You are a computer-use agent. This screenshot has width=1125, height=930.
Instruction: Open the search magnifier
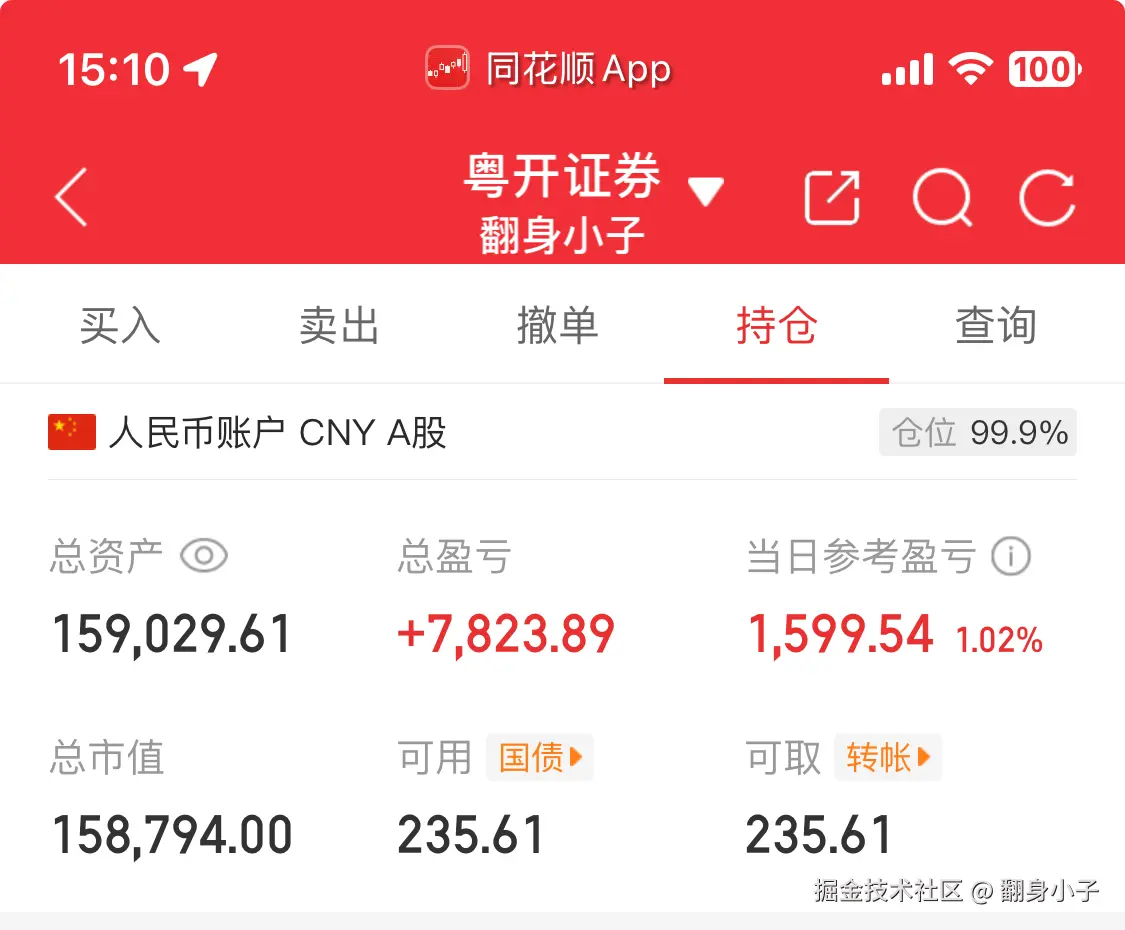pos(941,197)
